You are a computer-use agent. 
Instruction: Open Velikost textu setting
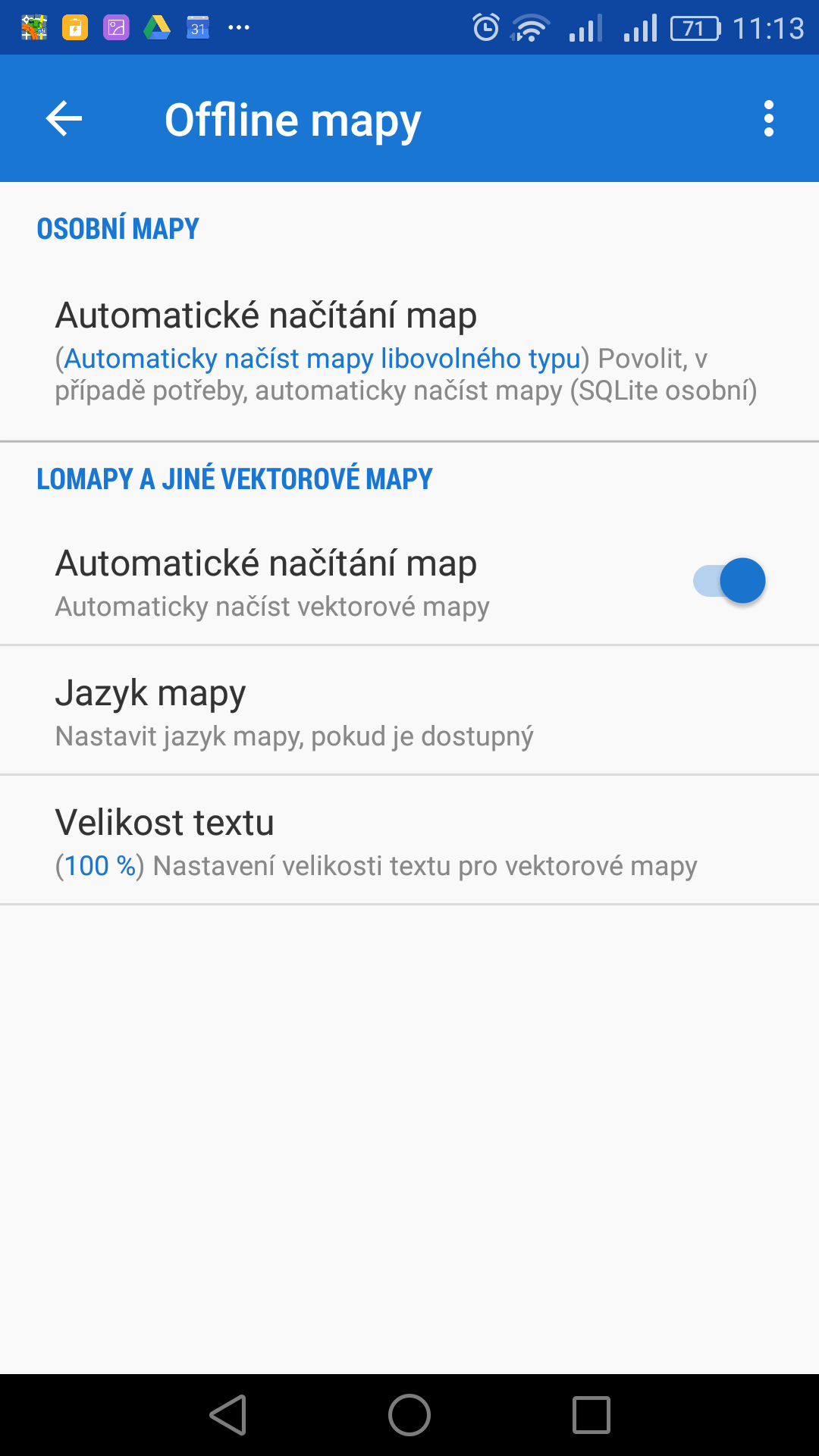tap(409, 840)
